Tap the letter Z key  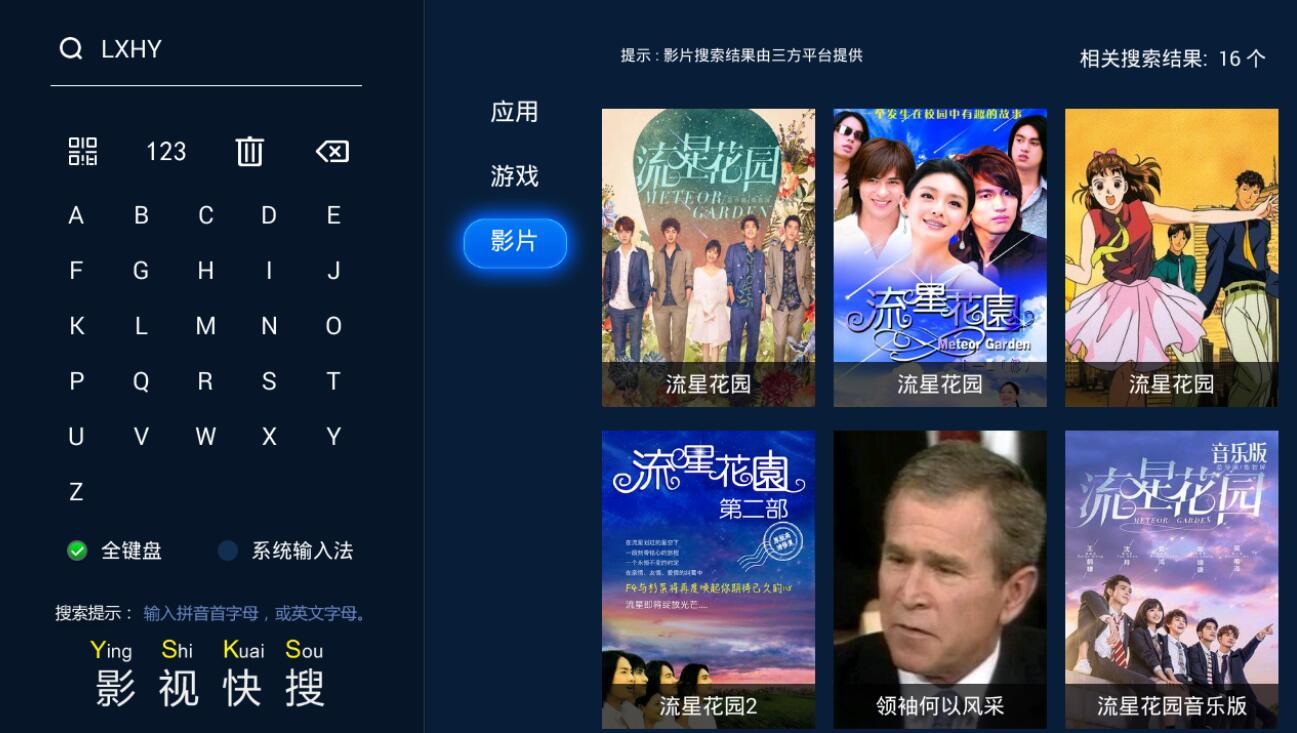(x=76, y=492)
